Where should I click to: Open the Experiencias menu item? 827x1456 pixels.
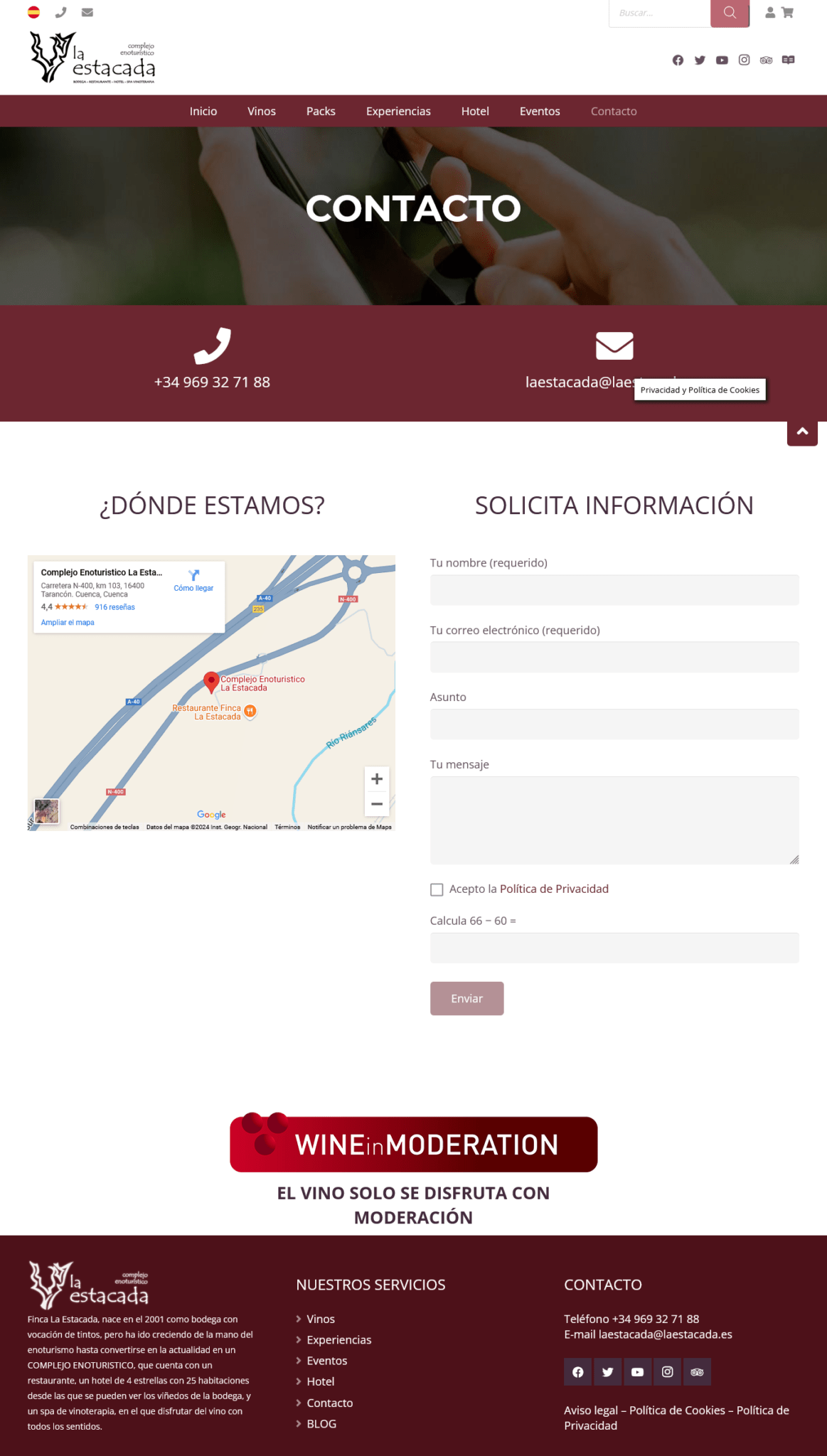click(x=398, y=111)
